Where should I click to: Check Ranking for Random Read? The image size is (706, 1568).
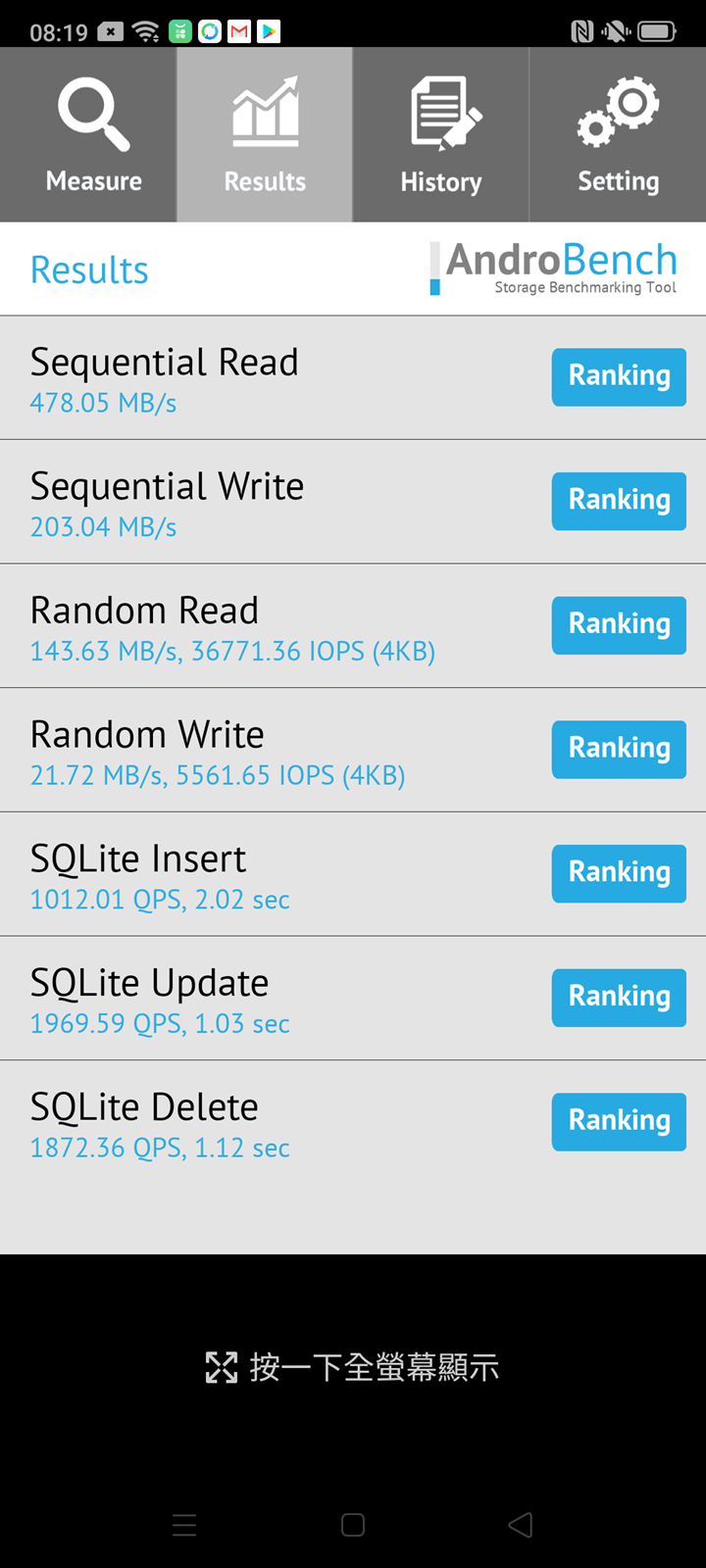coord(619,625)
